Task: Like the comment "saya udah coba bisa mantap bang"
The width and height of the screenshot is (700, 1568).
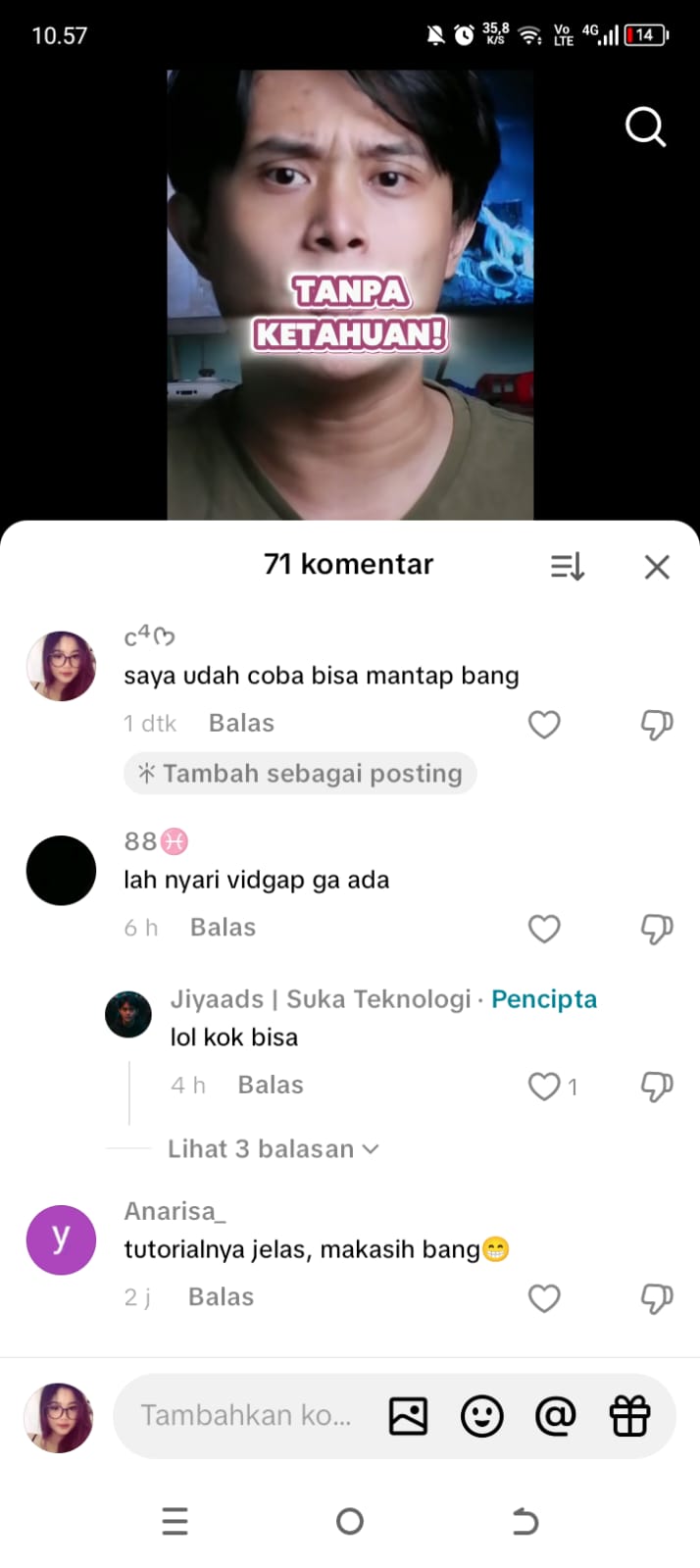Action: 544,725
